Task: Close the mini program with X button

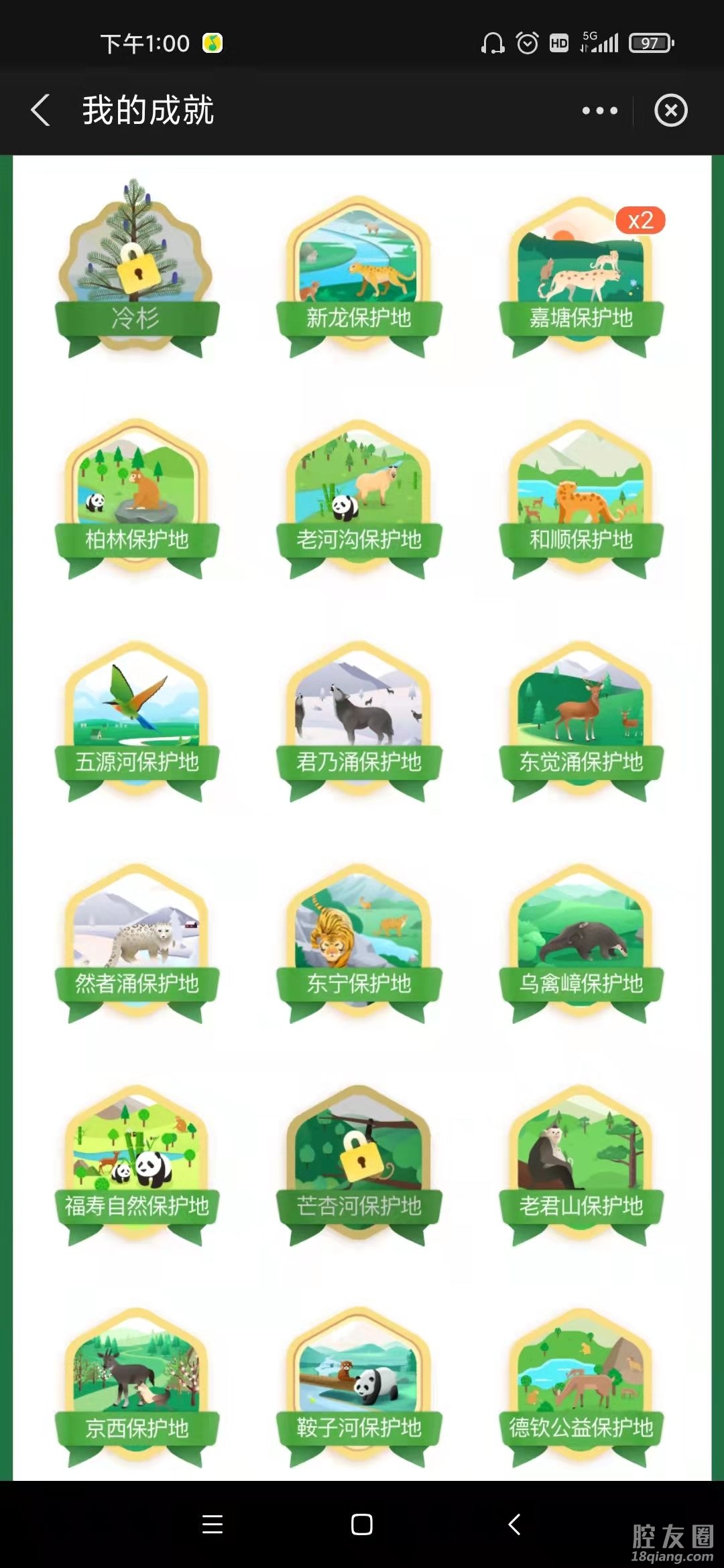Action: pyautogui.click(x=671, y=111)
